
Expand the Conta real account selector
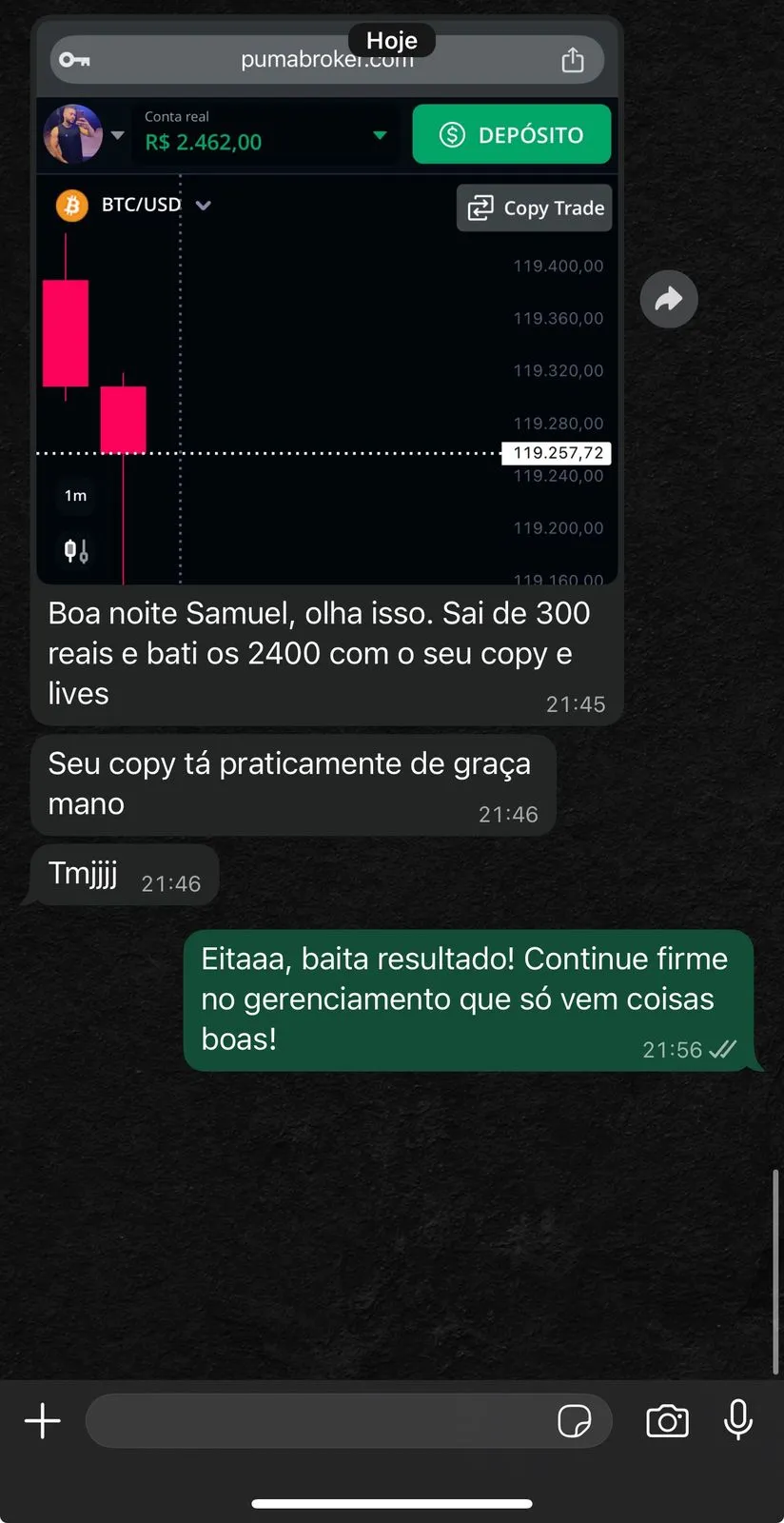pyautogui.click(x=380, y=135)
